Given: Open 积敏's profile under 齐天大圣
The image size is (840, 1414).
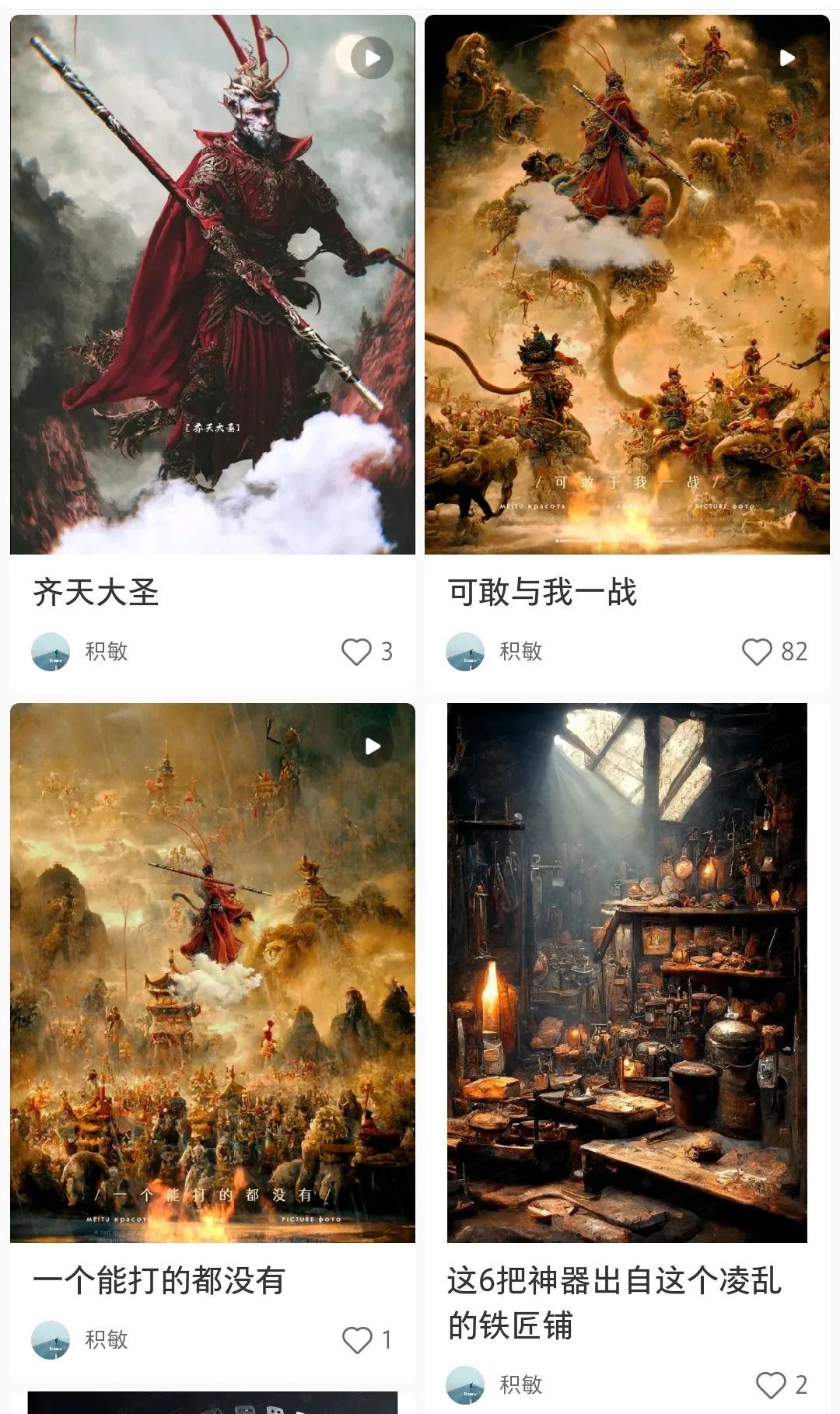Looking at the screenshot, I should (51, 651).
